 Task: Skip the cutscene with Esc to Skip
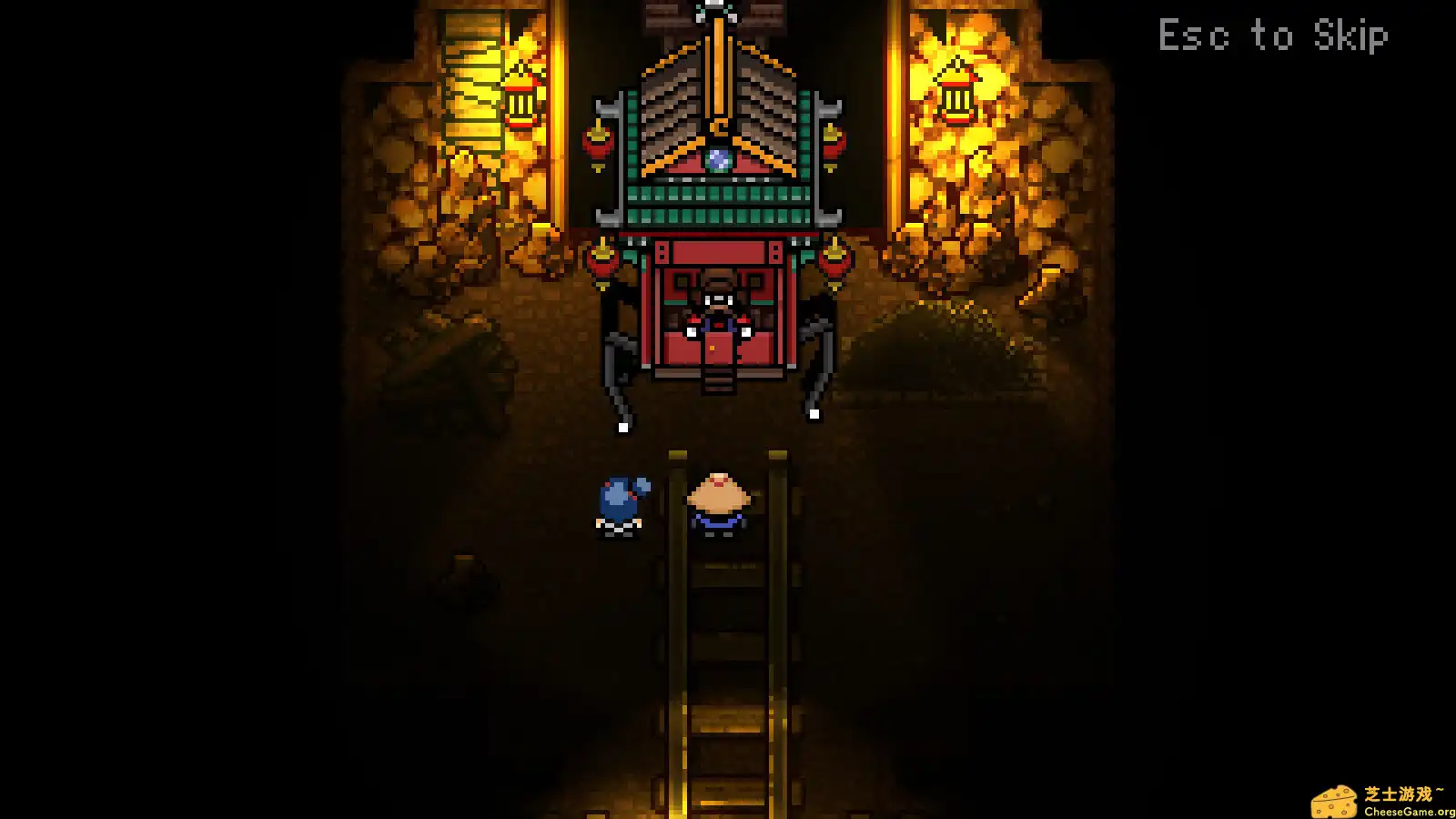pos(1273,36)
